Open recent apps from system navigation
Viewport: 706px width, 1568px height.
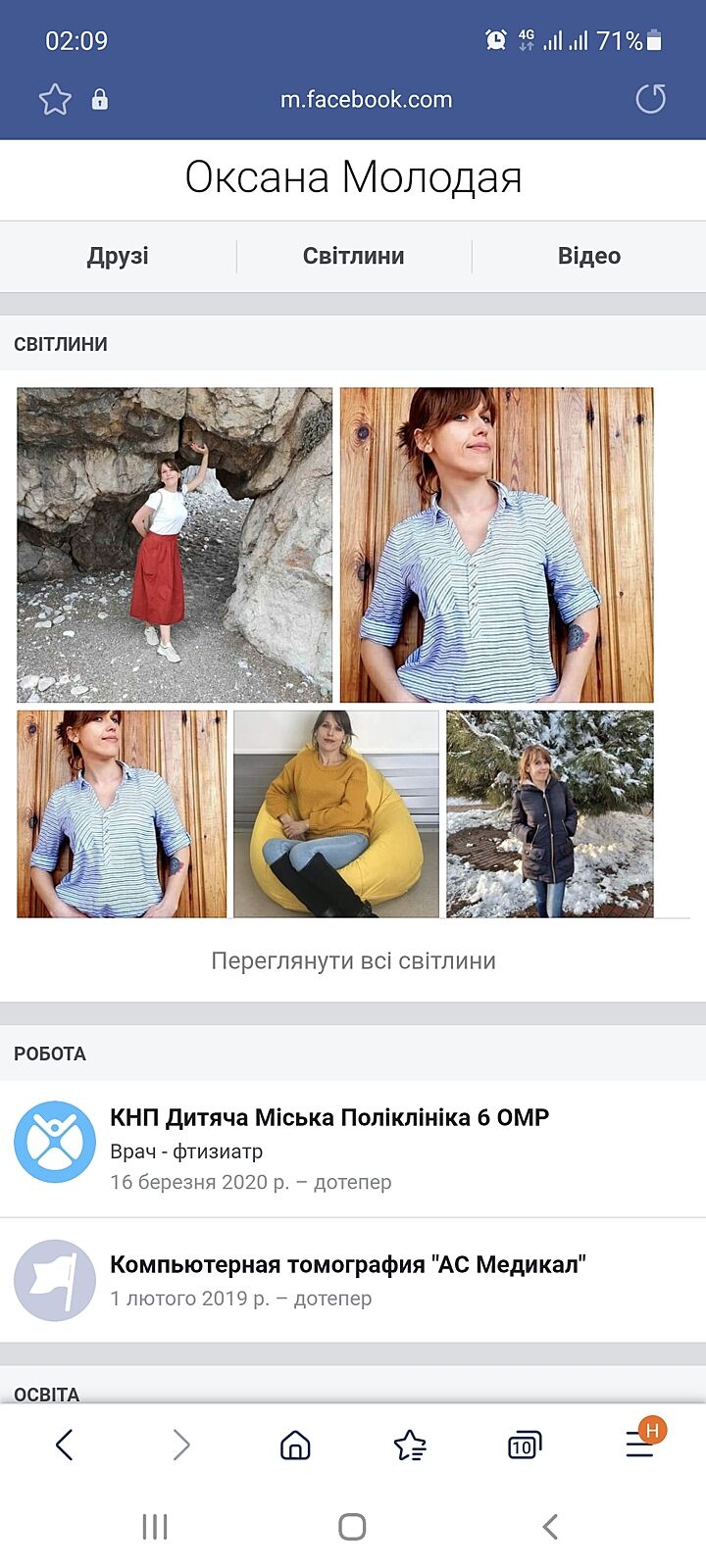155,1527
